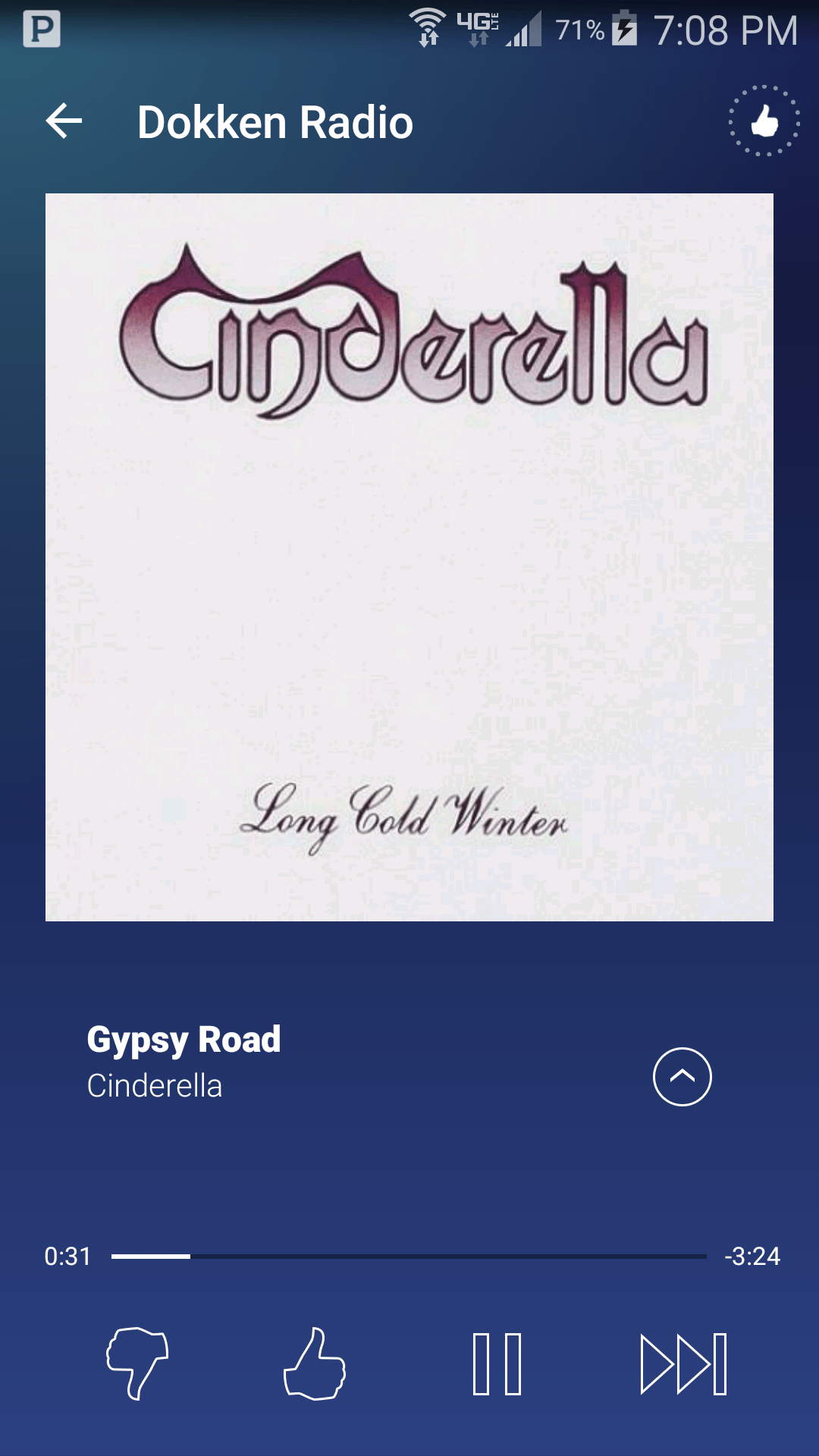Tap the playback progress bar
This screenshot has width=819, height=1456.
pos(409,1257)
